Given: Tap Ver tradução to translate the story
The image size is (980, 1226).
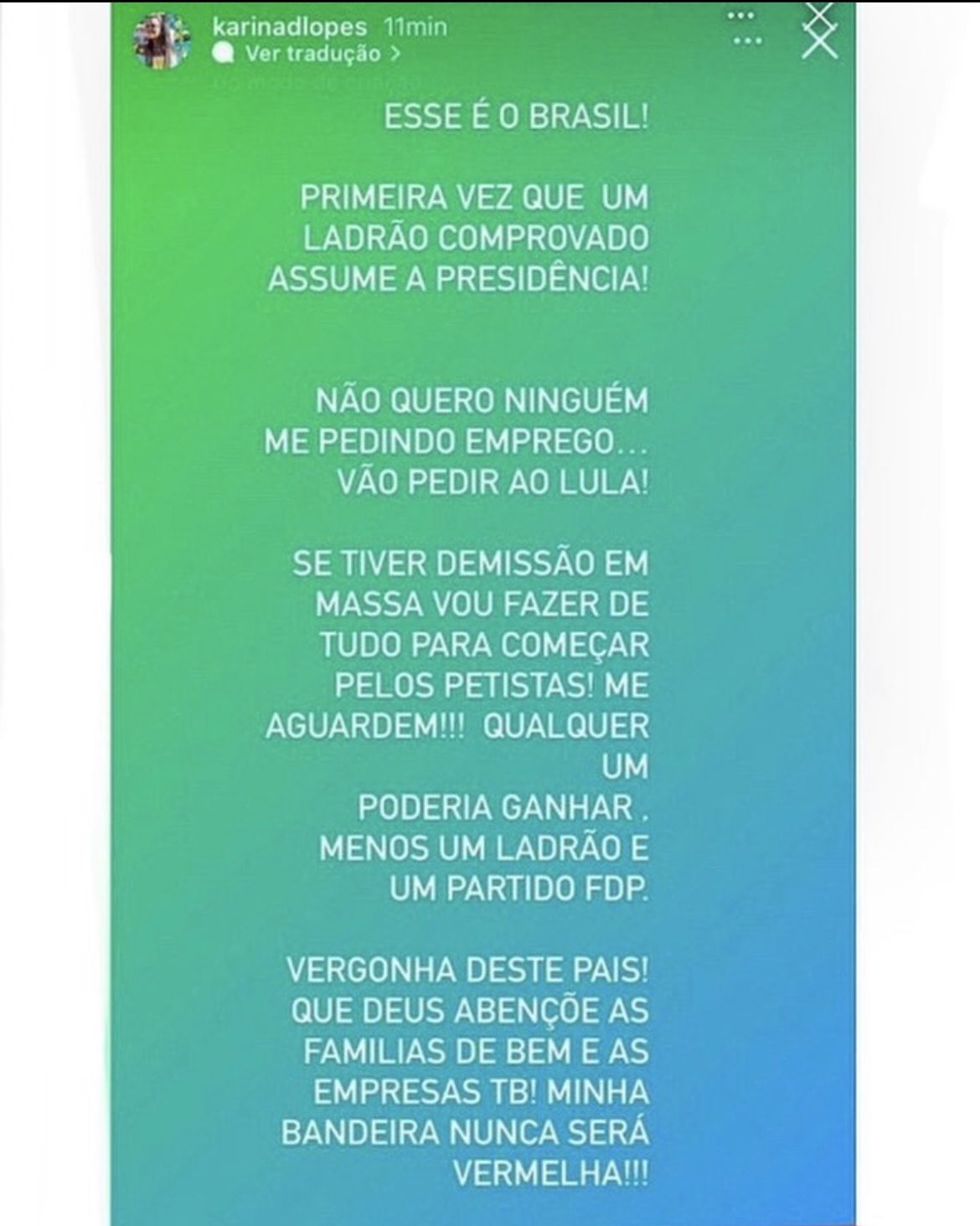Looking at the screenshot, I should tap(312, 54).
